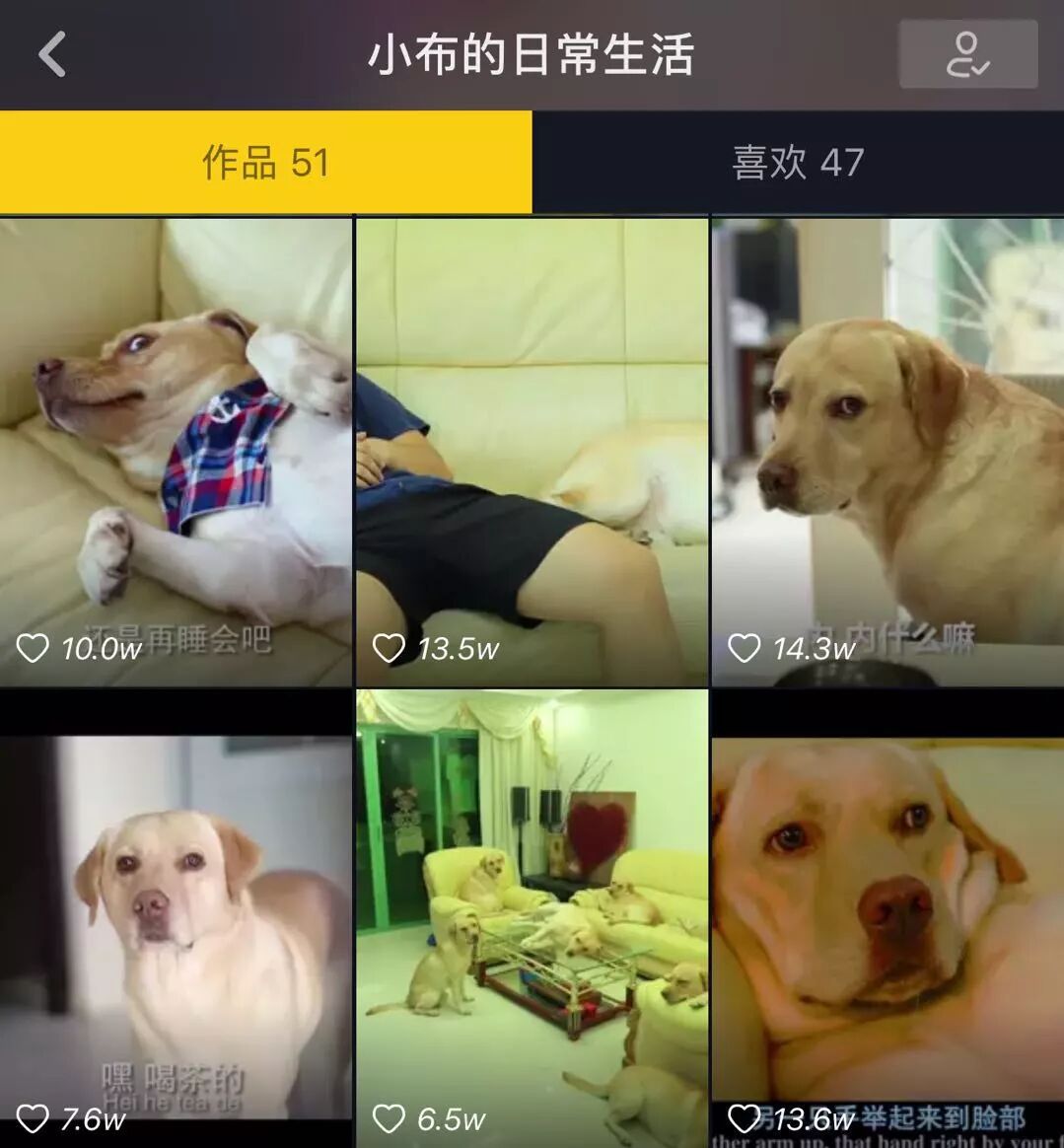View the video with 6.5w likes
This screenshot has width=1064, height=1148.
[532, 917]
